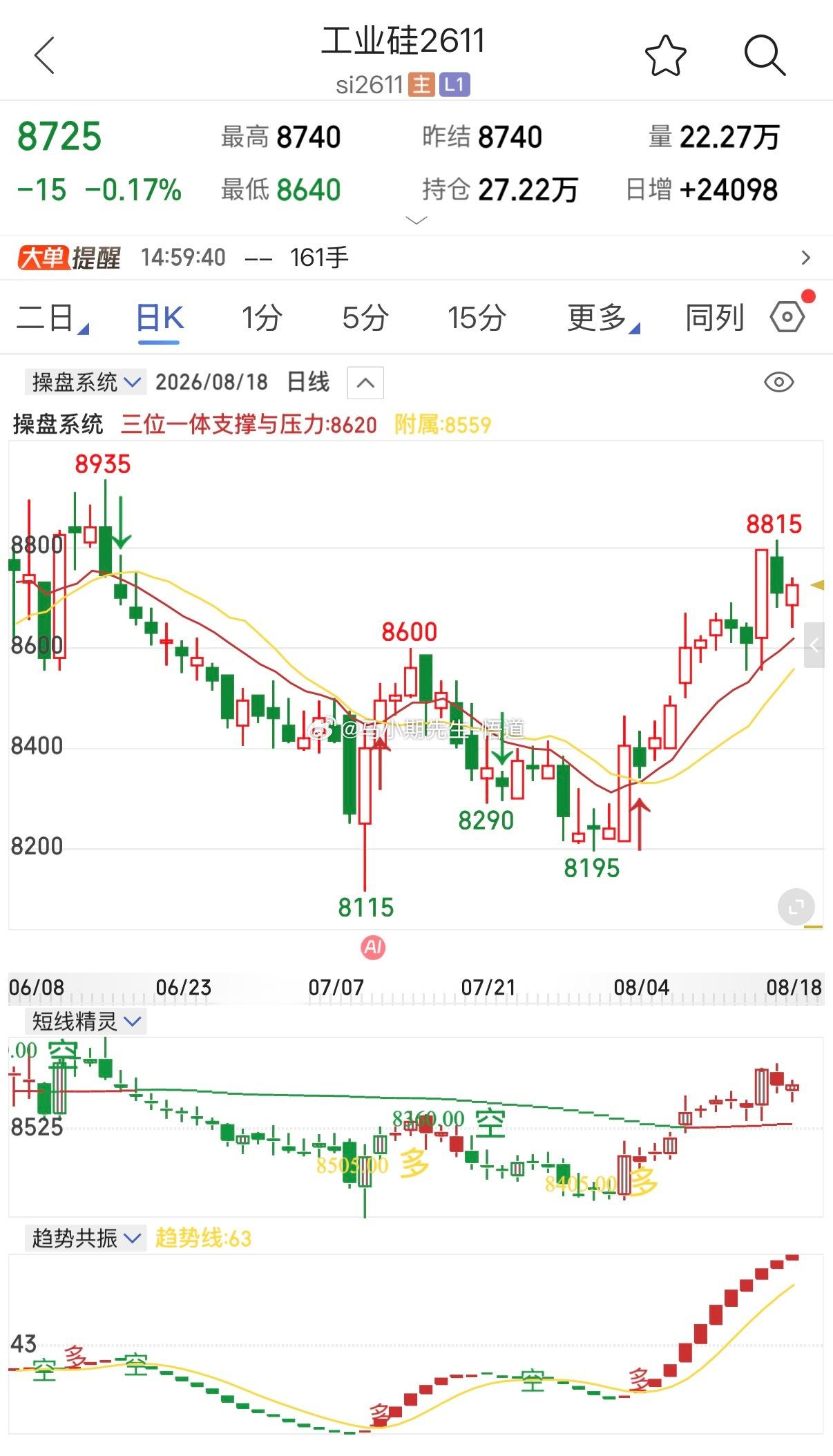Switch to the 5分 chart

pos(365,318)
